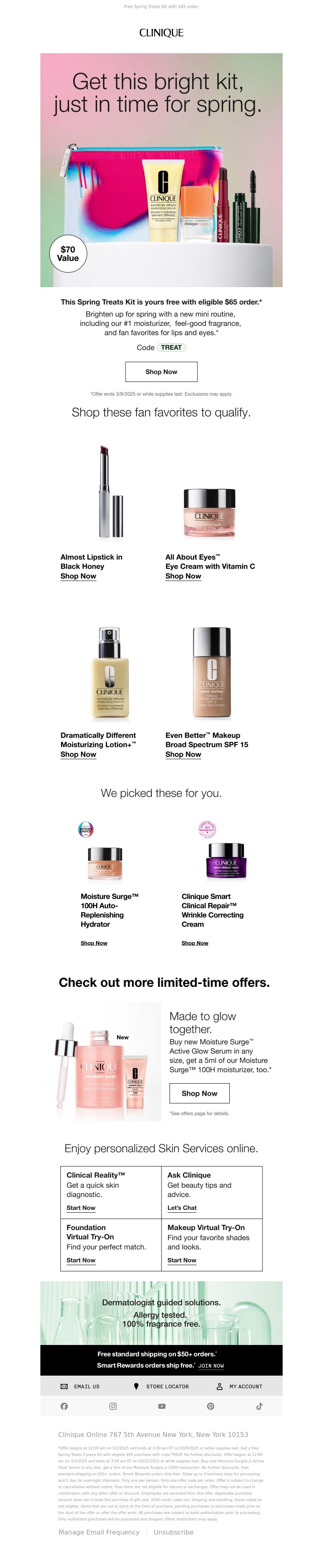Start Now for Clinical Reality skin diagnostic
323x1568 pixels.
point(80,1207)
